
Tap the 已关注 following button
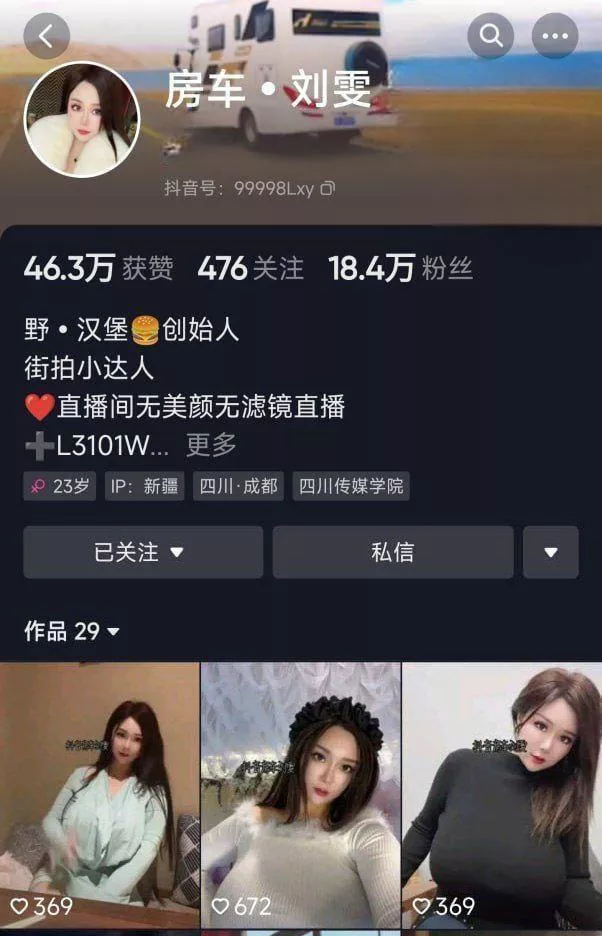[x=143, y=552]
